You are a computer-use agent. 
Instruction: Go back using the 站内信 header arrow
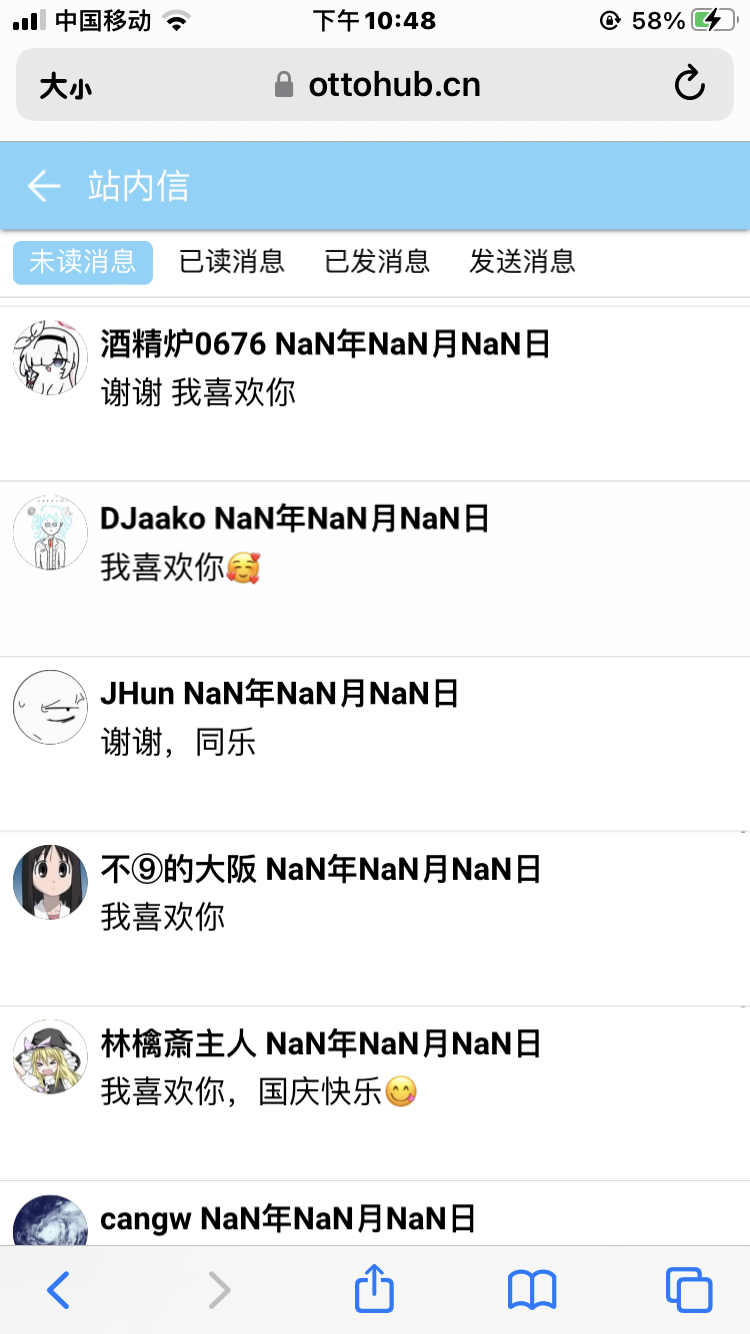43,186
